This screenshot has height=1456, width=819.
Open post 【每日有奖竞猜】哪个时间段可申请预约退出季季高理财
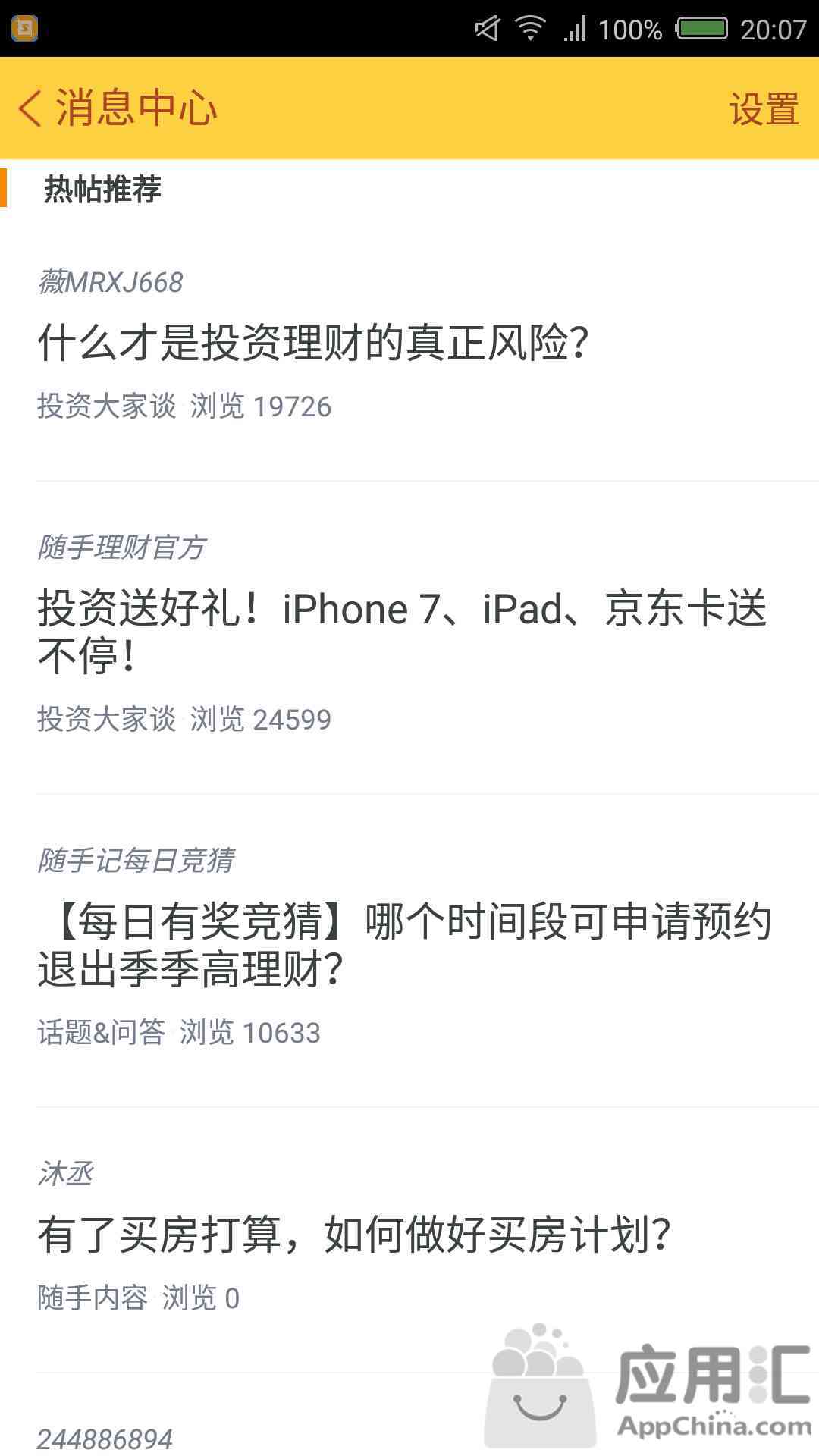pos(403,945)
